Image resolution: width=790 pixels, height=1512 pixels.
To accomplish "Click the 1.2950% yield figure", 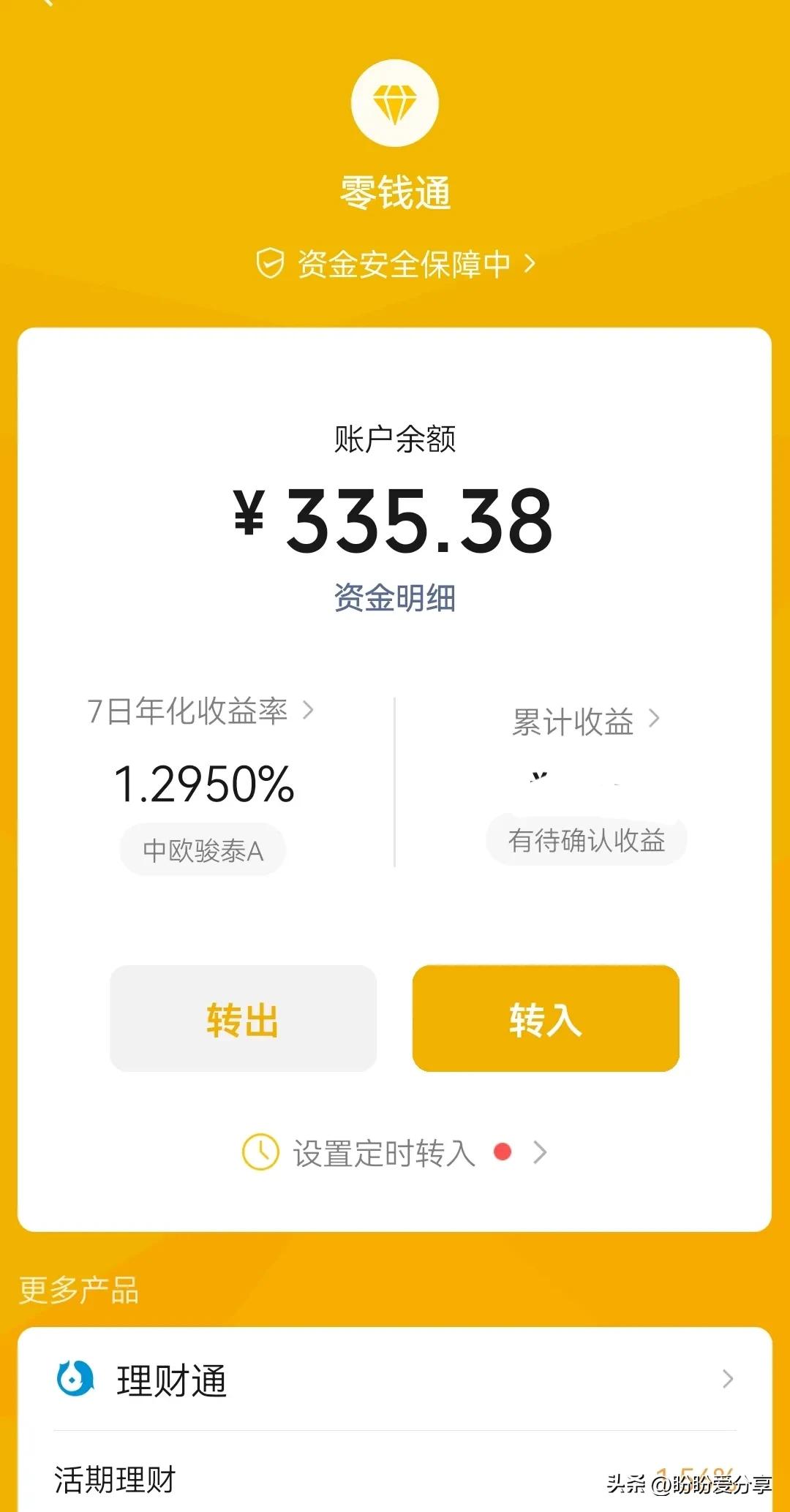I will point(205,784).
